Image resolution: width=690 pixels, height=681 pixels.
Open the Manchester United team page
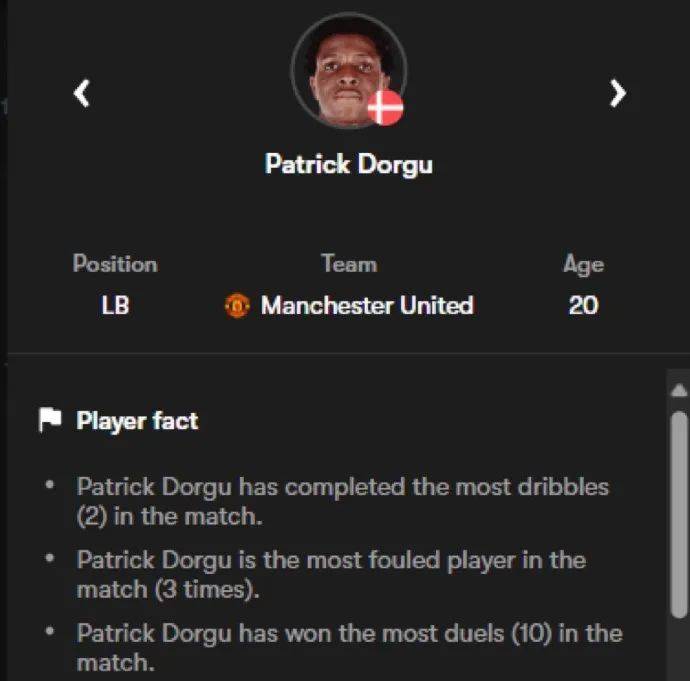tap(366, 306)
